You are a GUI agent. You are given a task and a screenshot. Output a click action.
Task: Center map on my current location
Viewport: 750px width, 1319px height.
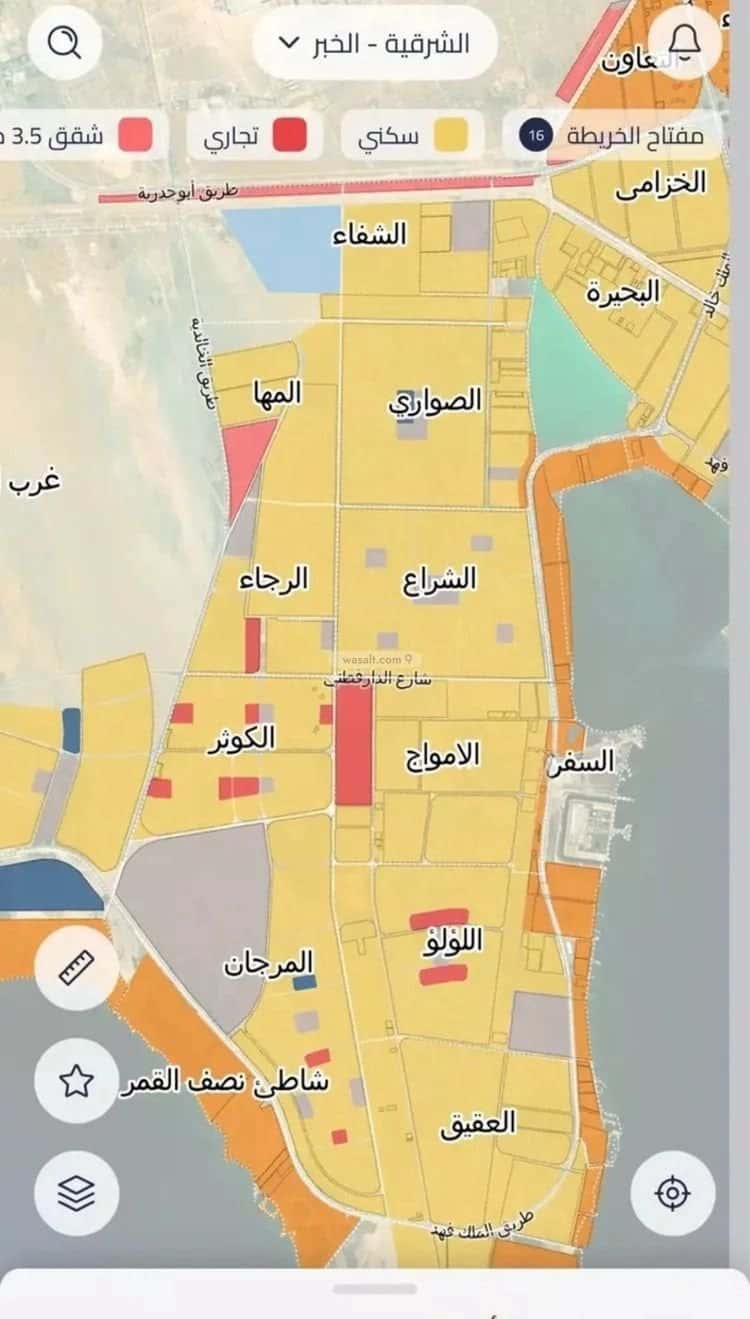672,1192
